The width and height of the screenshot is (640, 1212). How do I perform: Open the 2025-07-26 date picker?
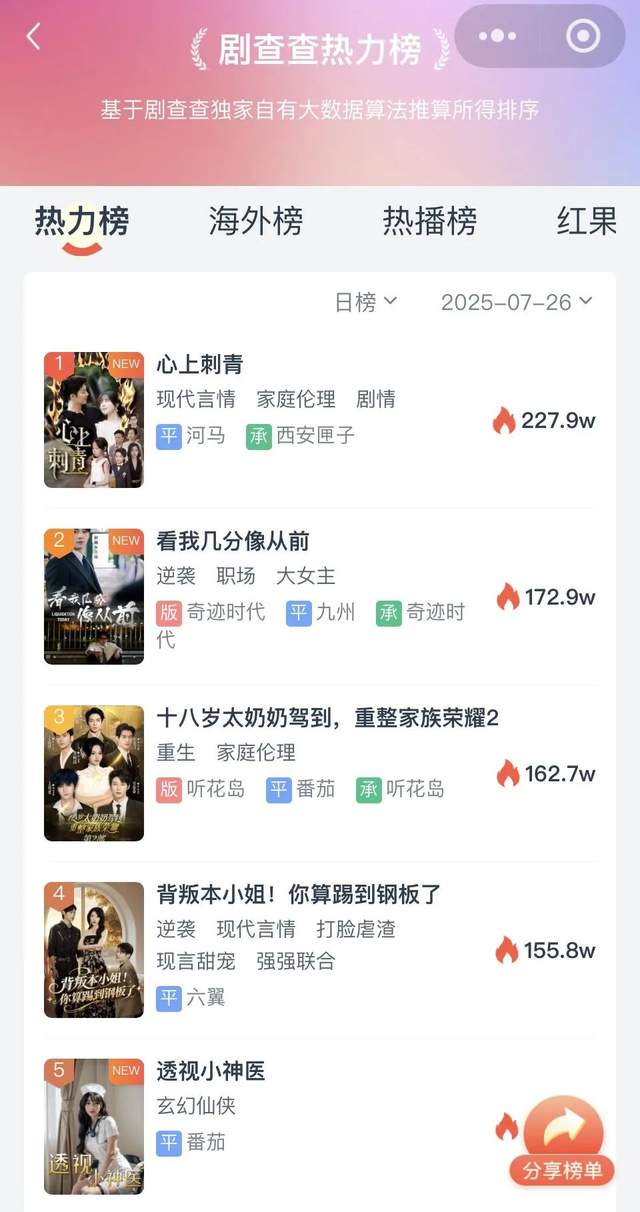[x=516, y=302]
